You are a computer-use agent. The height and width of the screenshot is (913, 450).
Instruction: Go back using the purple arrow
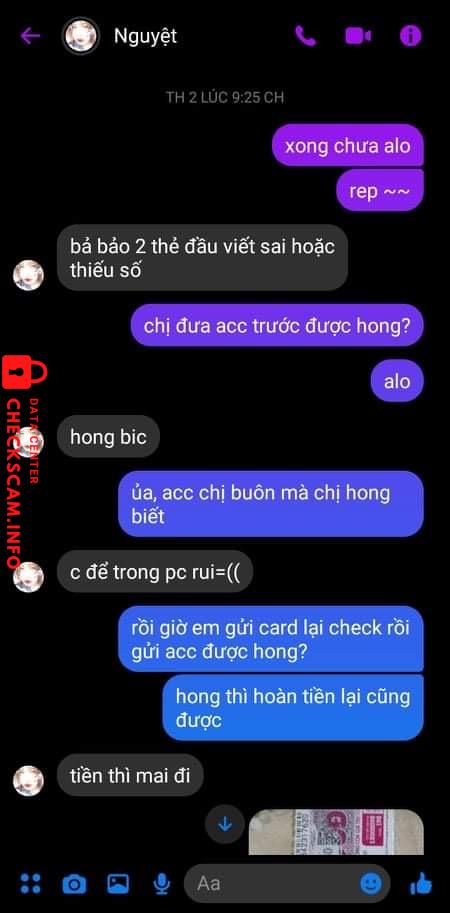30,36
